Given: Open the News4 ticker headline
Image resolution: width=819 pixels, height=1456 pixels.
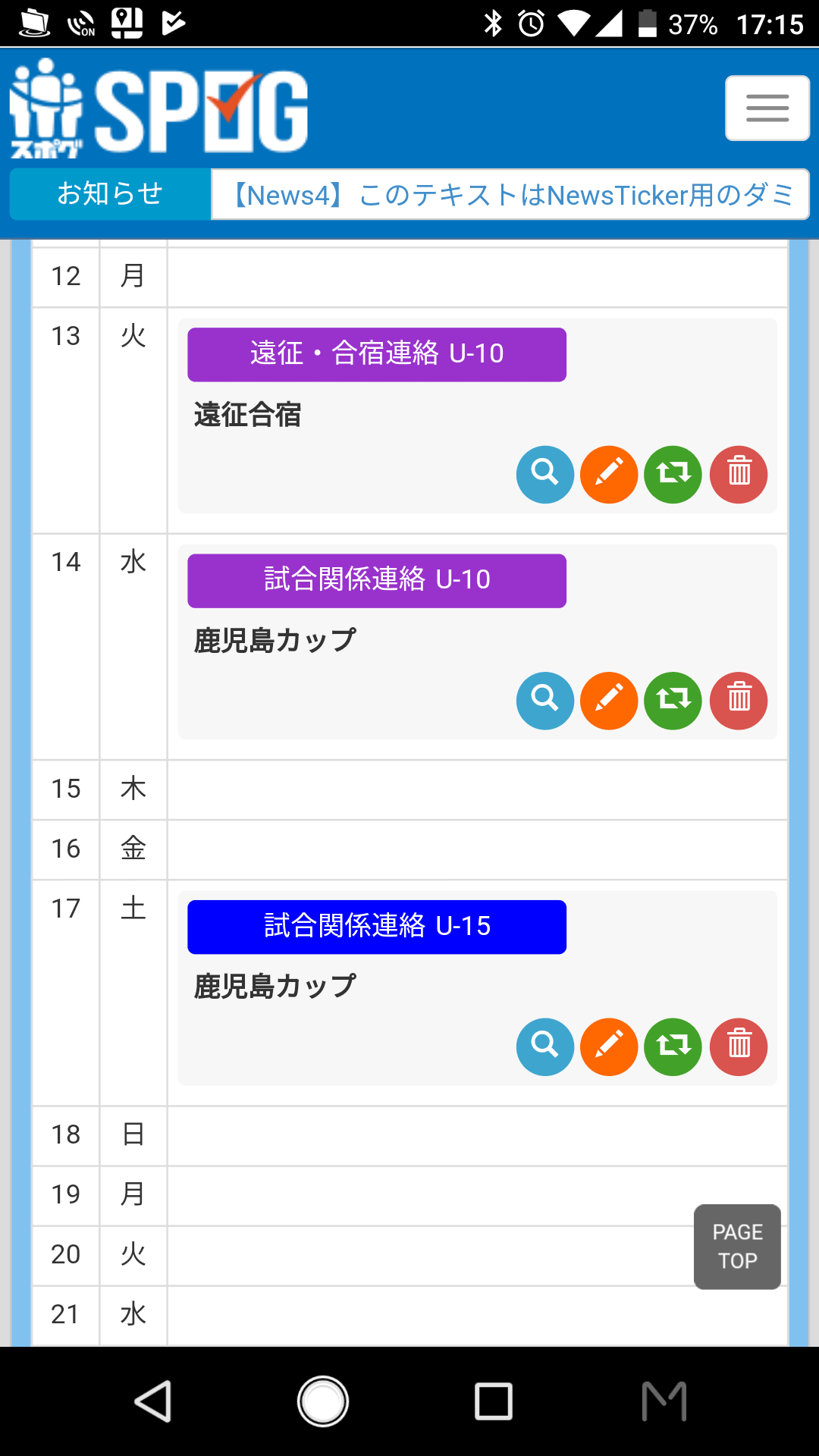Looking at the screenshot, I should (x=510, y=195).
